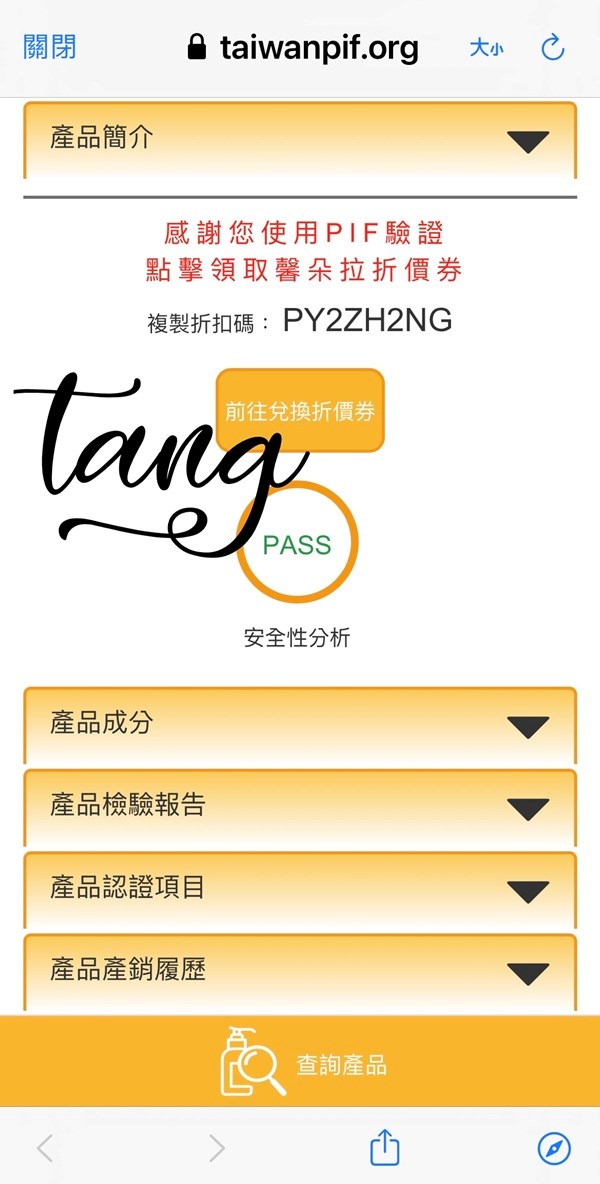Reload the taiwanpif.org page
600x1184 pixels.
coord(553,47)
